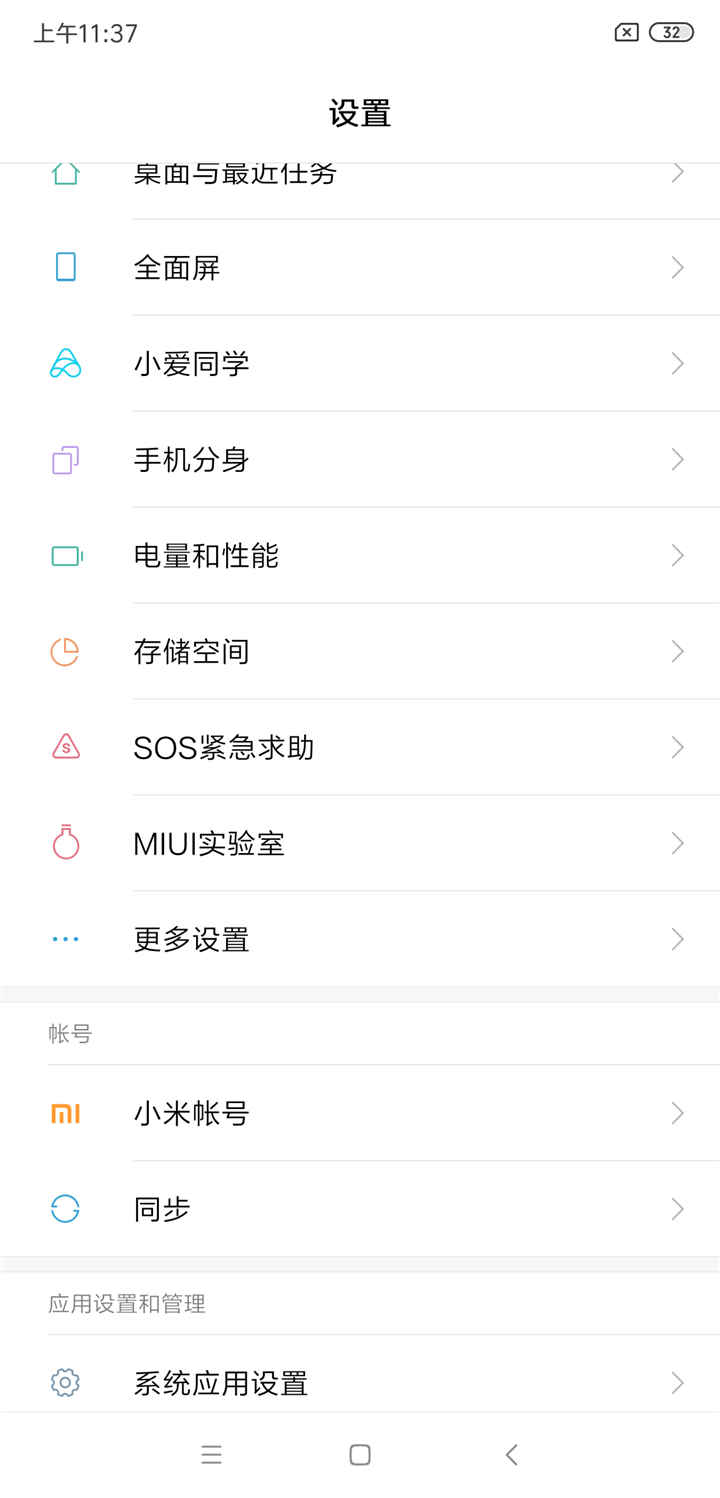This screenshot has width=720, height=1498.
Task: View 存储空间 storage details
Action: click(360, 651)
